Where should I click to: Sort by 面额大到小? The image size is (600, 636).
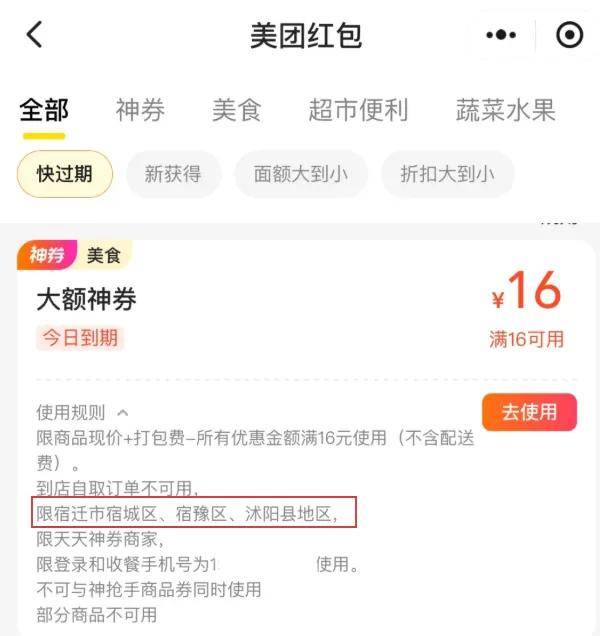tap(301, 175)
